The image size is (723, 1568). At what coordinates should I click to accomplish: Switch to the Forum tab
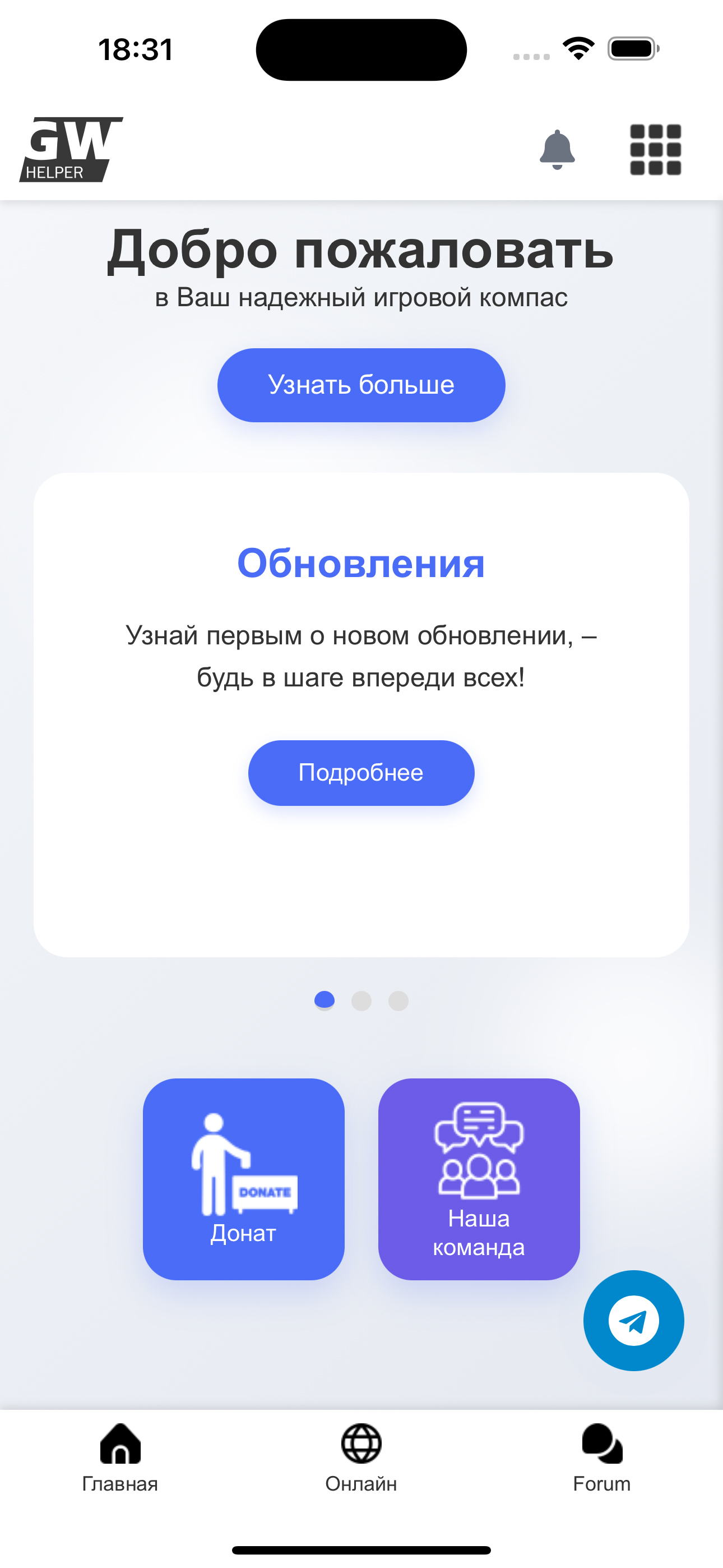(602, 1459)
